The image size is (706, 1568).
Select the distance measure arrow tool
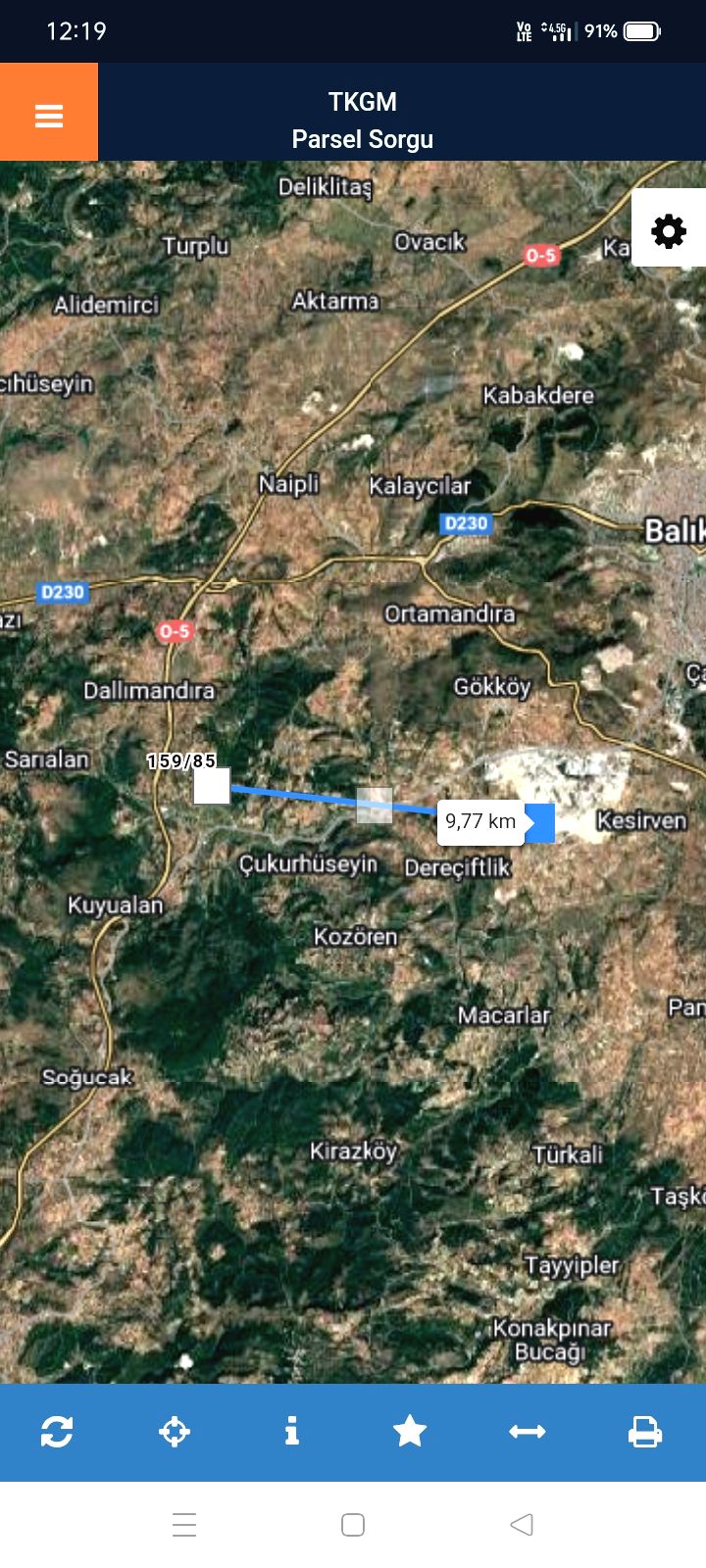[528, 1432]
